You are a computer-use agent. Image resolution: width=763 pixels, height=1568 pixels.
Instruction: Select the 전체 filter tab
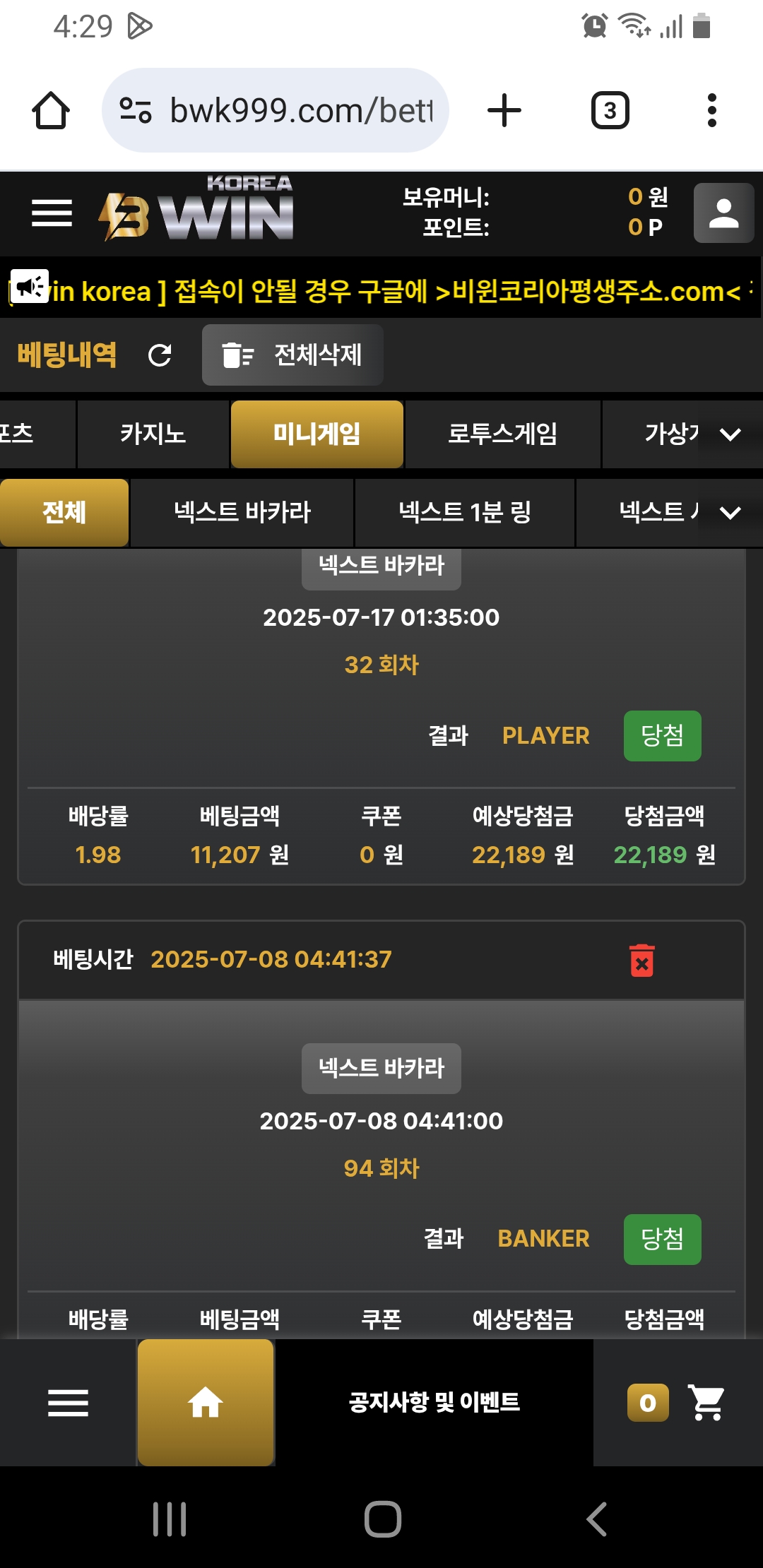pos(64,512)
